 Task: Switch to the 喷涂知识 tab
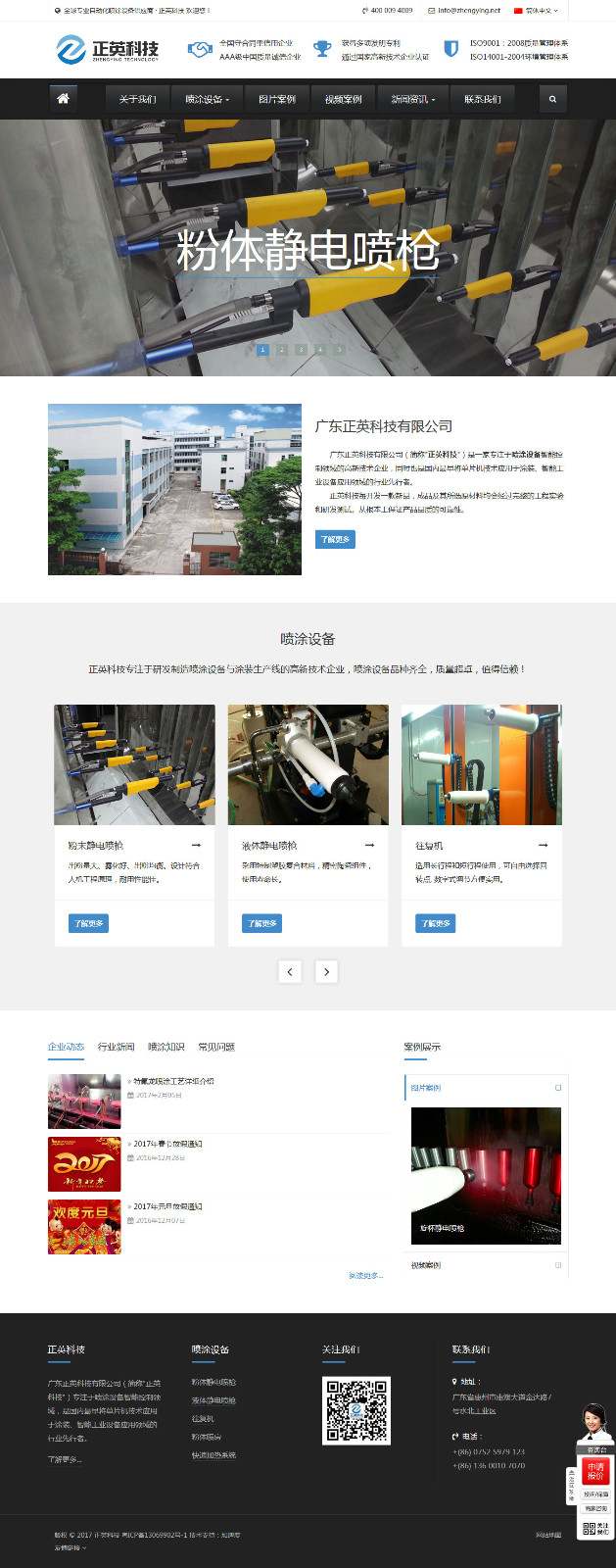(x=166, y=1048)
